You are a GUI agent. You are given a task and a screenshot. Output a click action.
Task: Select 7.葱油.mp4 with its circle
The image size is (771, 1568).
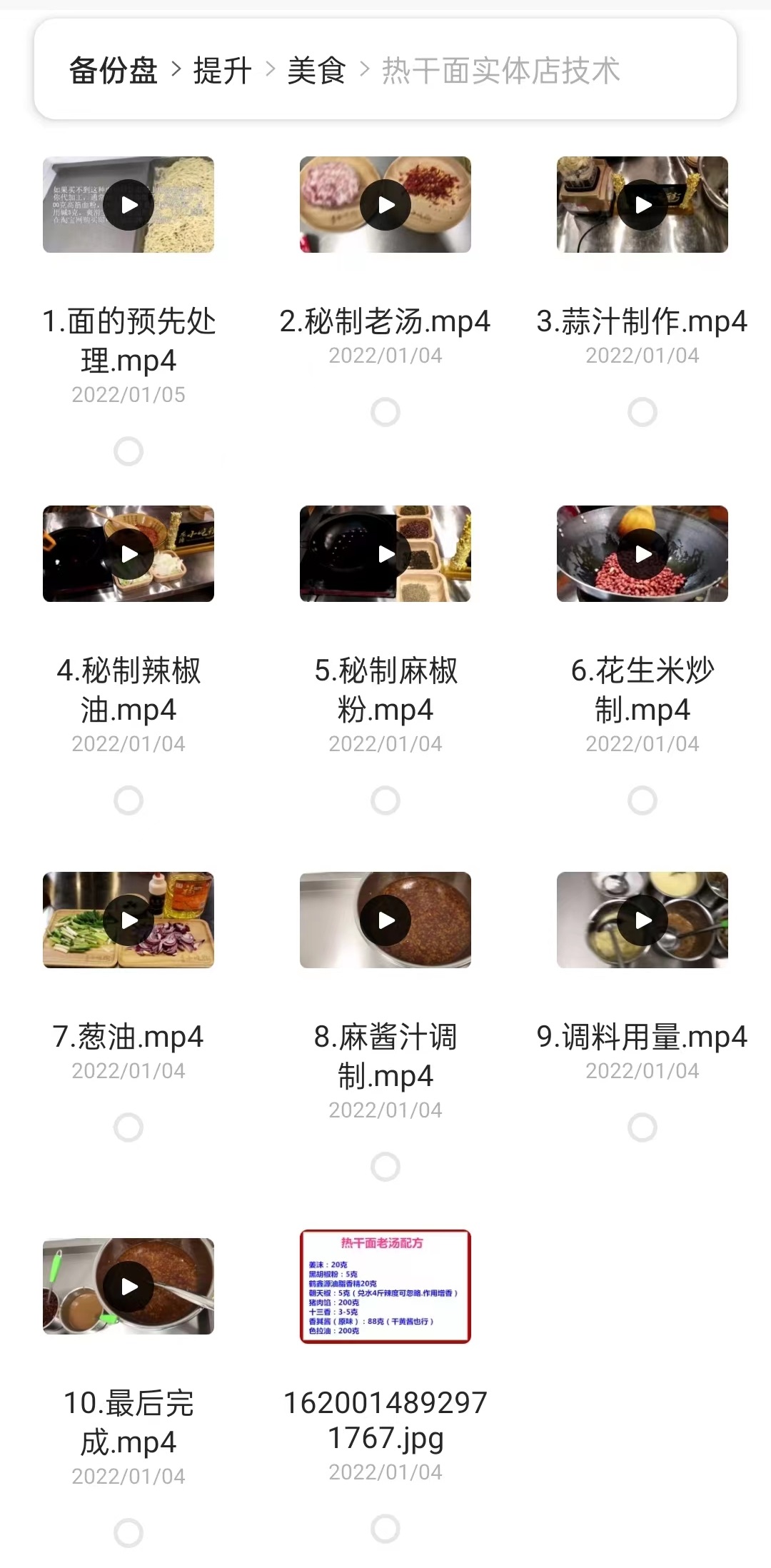pos(128,1127)
